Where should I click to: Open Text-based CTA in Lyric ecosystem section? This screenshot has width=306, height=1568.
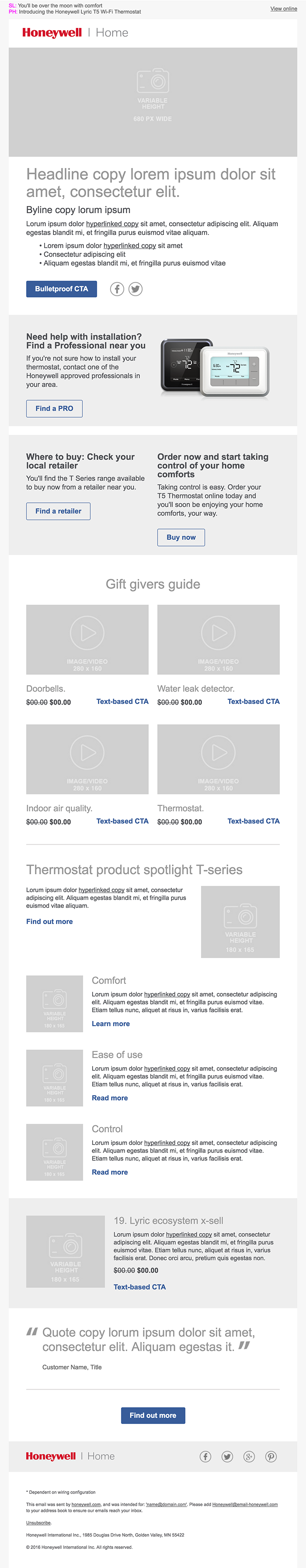(x=139, y=1287)
